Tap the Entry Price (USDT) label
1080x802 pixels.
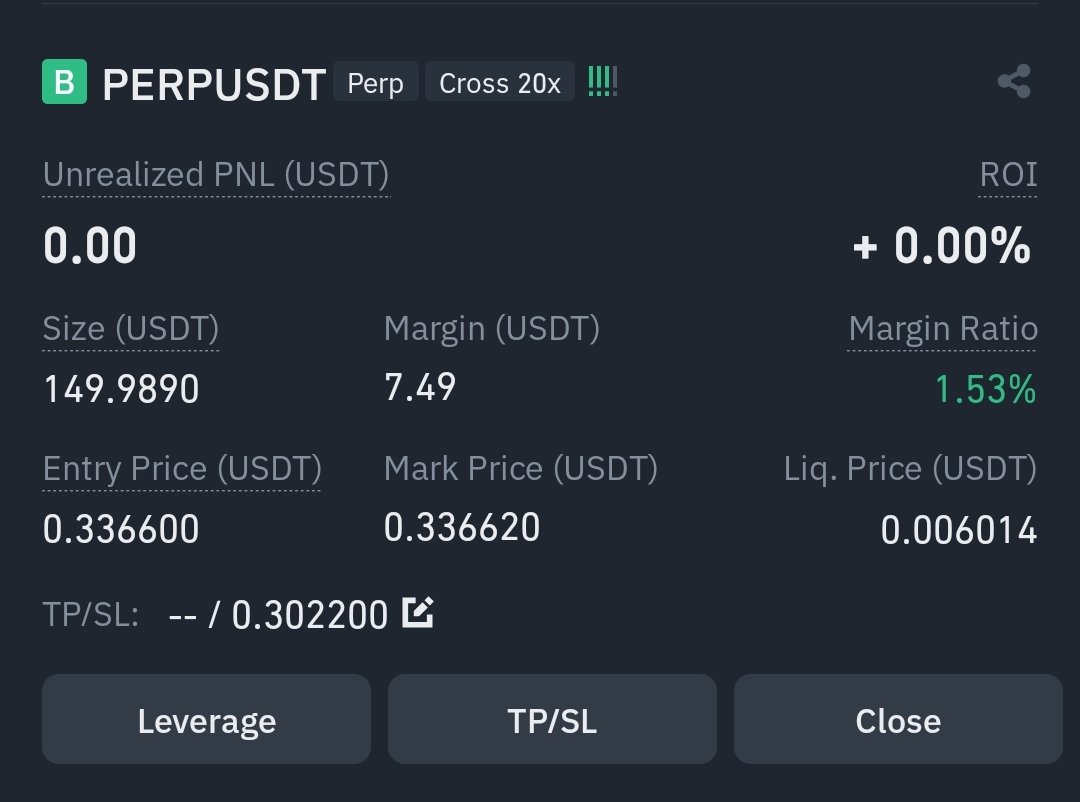click(x=181, y=468)
